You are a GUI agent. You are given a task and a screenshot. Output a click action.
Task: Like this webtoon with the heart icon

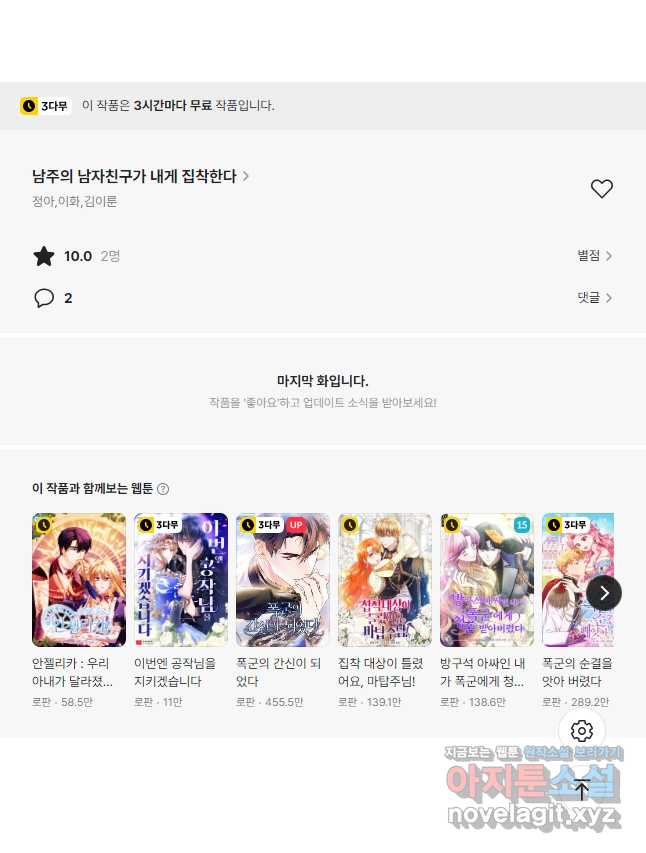pos(601,188)
